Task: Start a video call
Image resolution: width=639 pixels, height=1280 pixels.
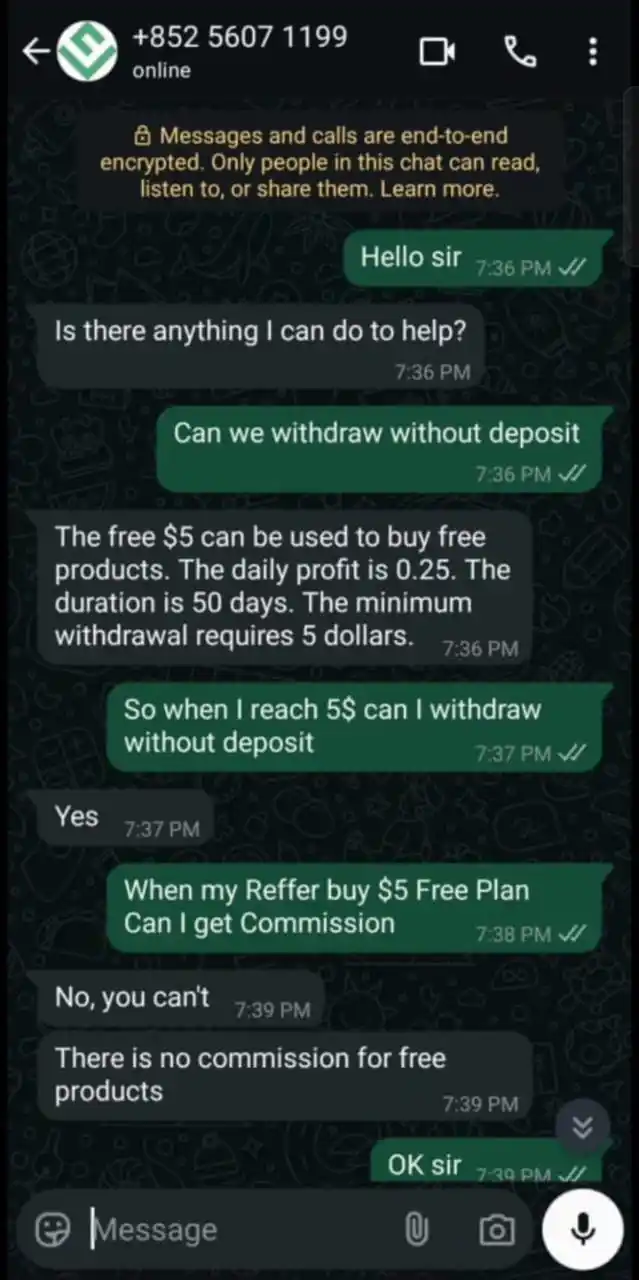Action: point(437,52)
